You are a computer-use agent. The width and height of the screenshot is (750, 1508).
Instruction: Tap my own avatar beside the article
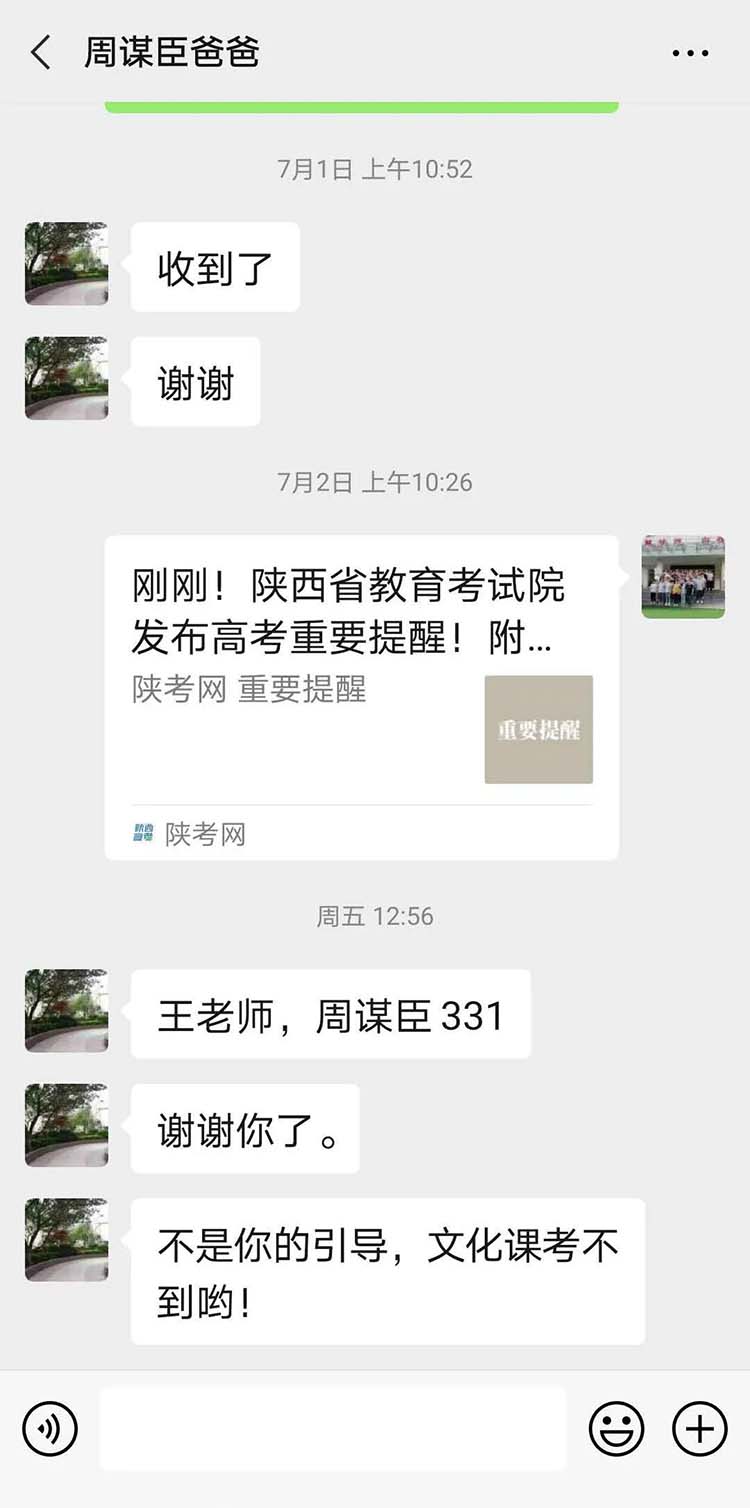683,577
